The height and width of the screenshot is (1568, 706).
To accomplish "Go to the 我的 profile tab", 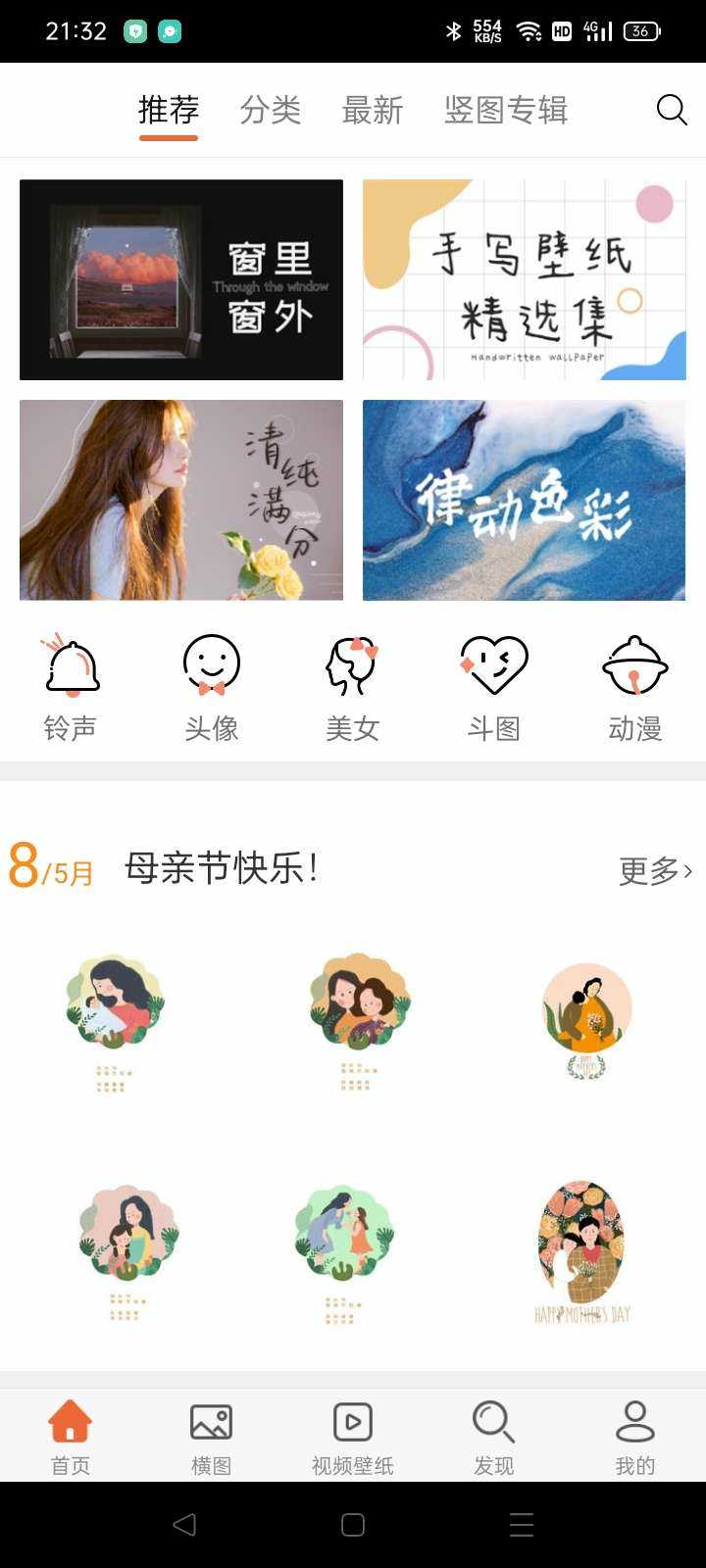I will click(x=634, y=1436).
